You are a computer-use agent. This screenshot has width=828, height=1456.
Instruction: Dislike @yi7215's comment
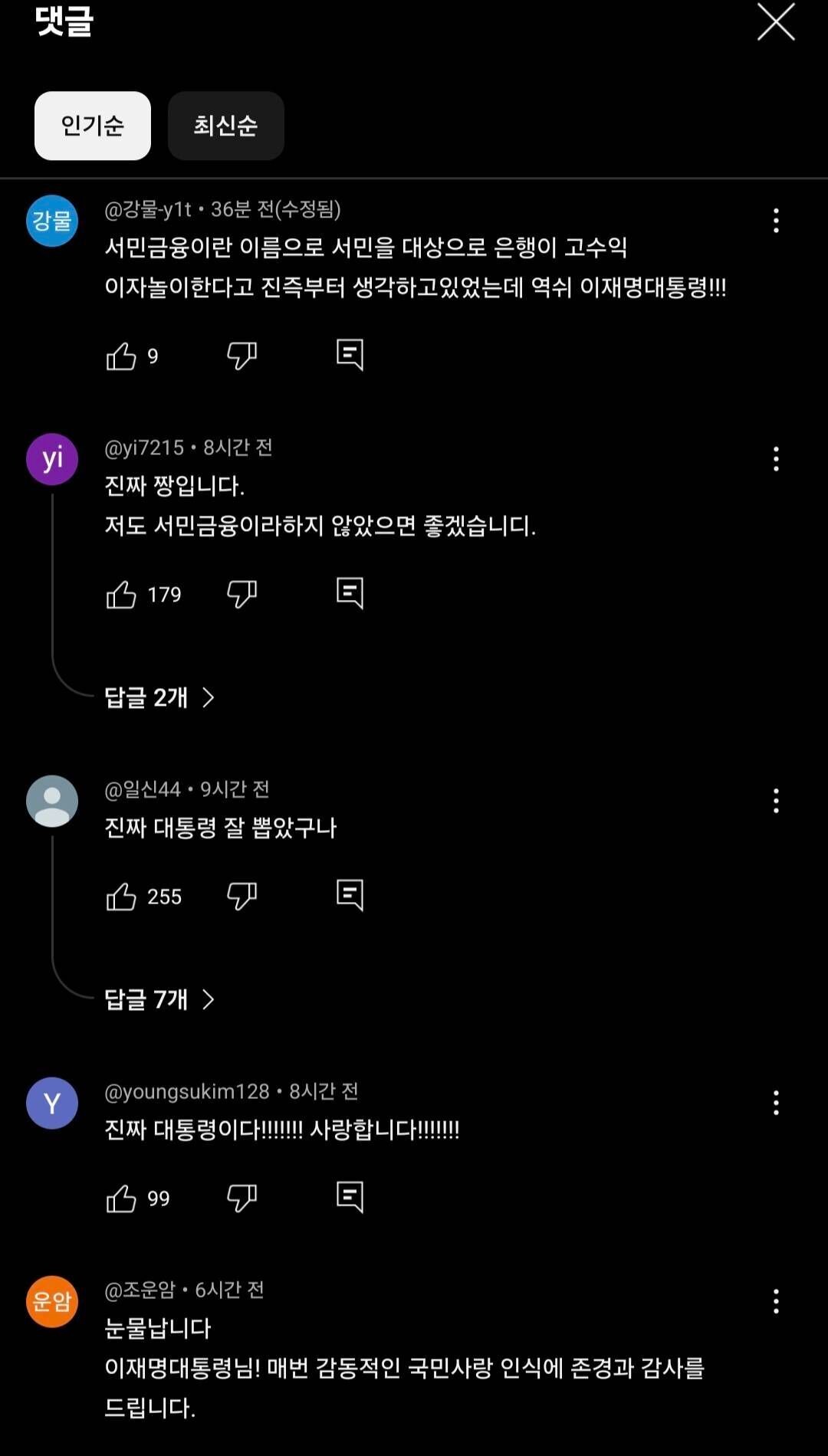pyautogui.click(x=242, y=592)
